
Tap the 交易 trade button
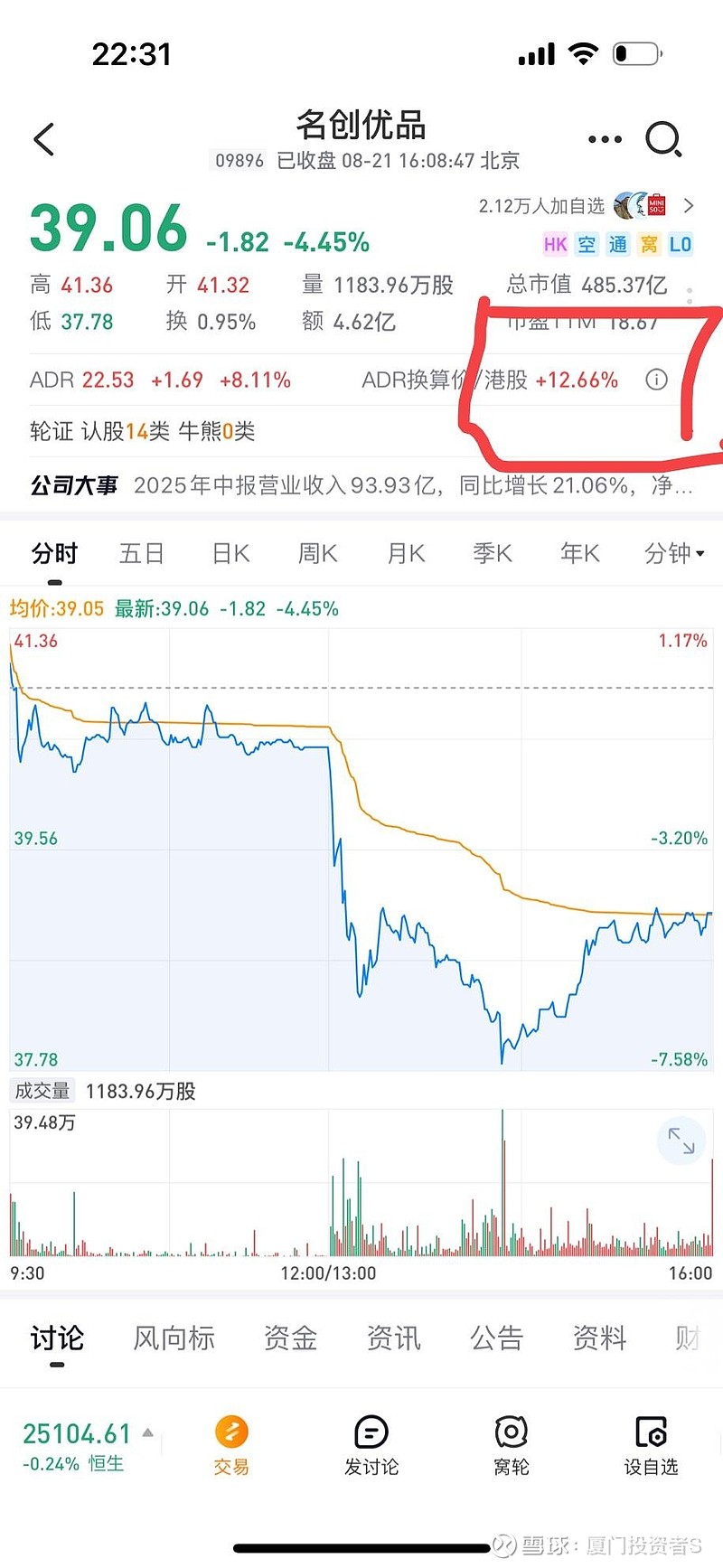[x=231, y=1446]
